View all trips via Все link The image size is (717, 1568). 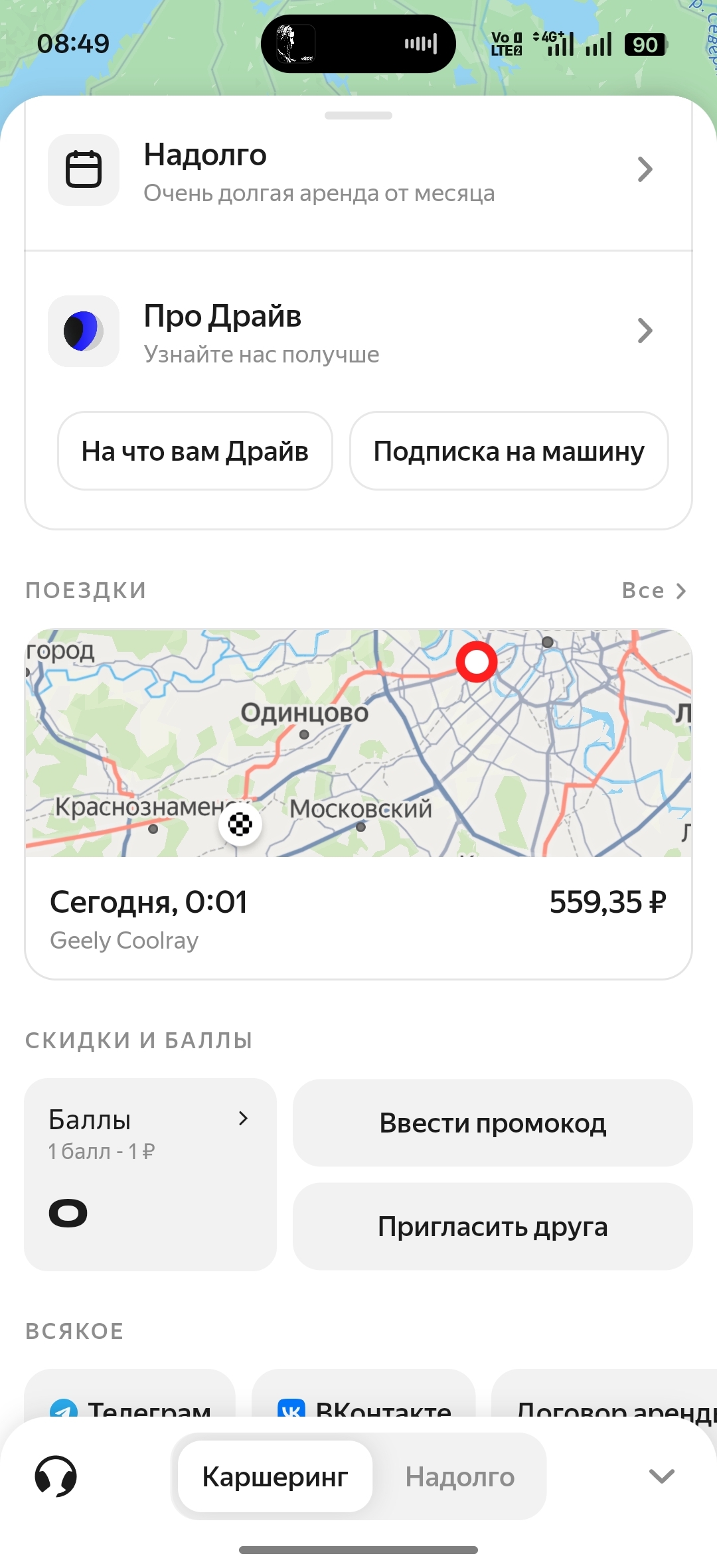click(654, 590)
